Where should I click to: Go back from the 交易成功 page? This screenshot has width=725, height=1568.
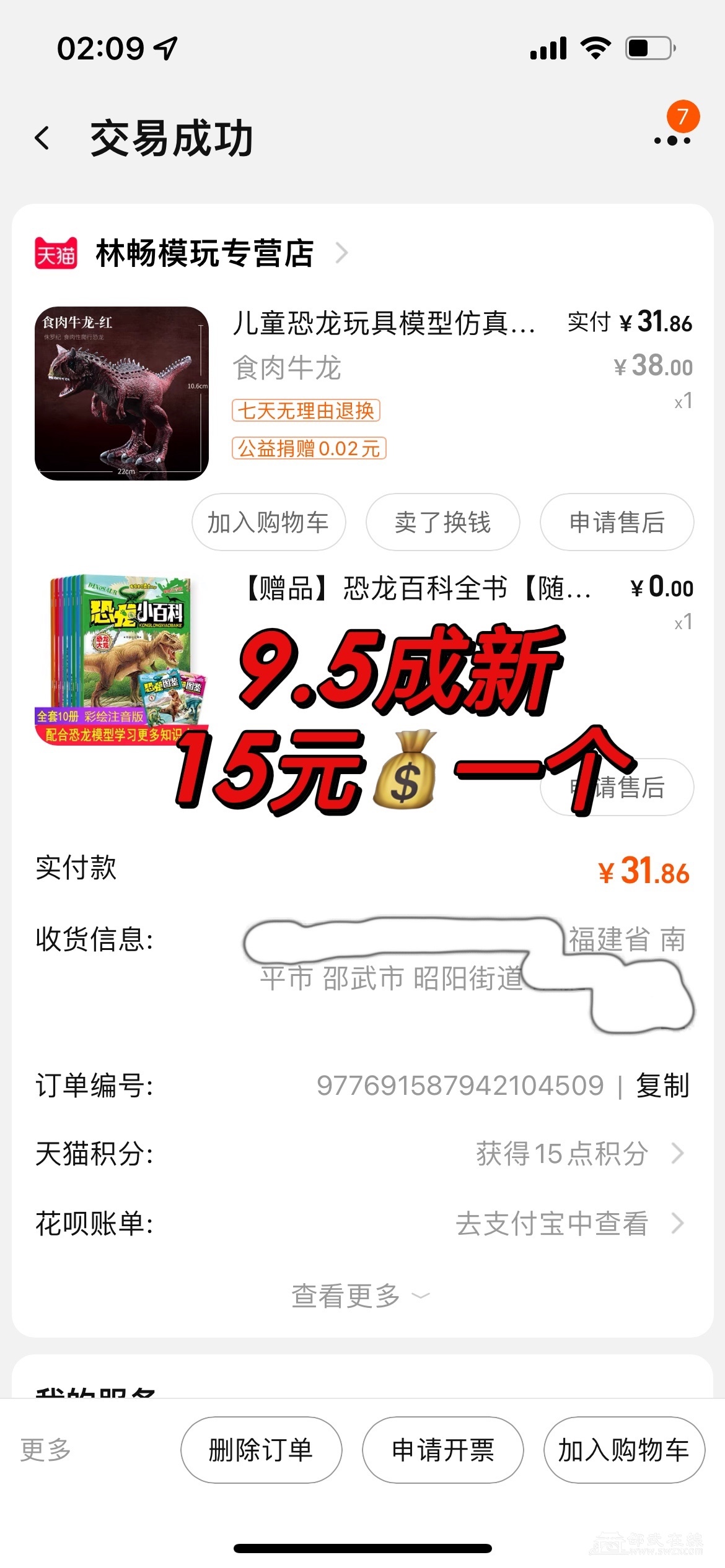click(x=42, y=138)
